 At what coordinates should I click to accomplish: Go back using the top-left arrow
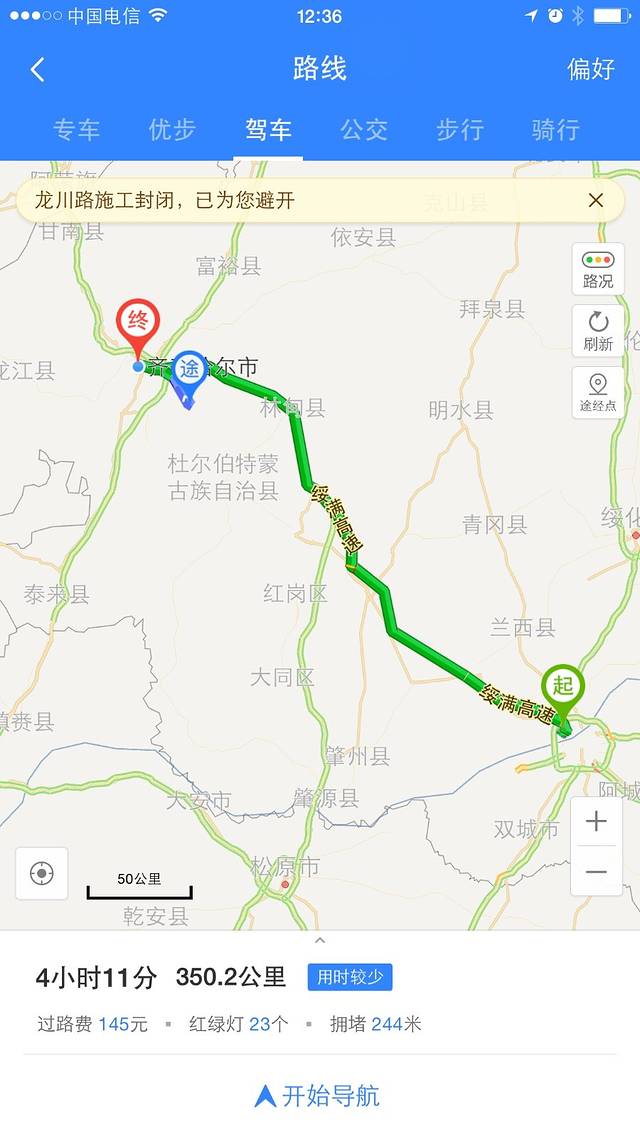pyautogui.click(x=38, y=69)
